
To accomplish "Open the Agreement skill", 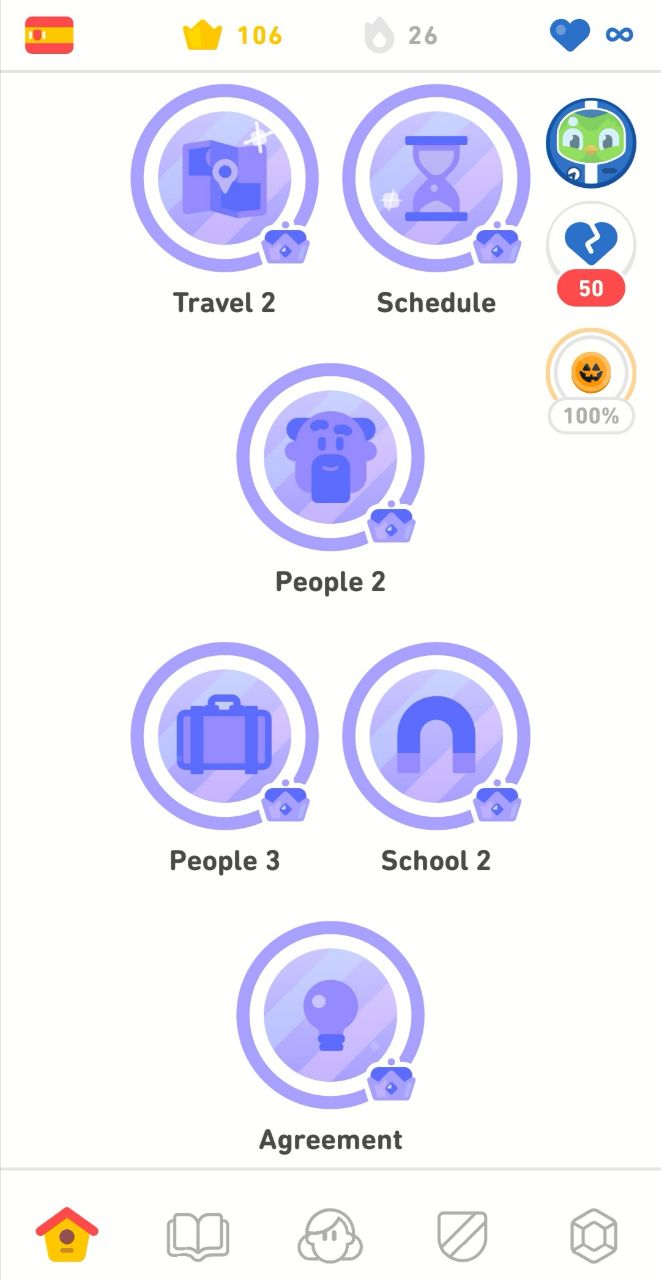I will point(330,1015).
